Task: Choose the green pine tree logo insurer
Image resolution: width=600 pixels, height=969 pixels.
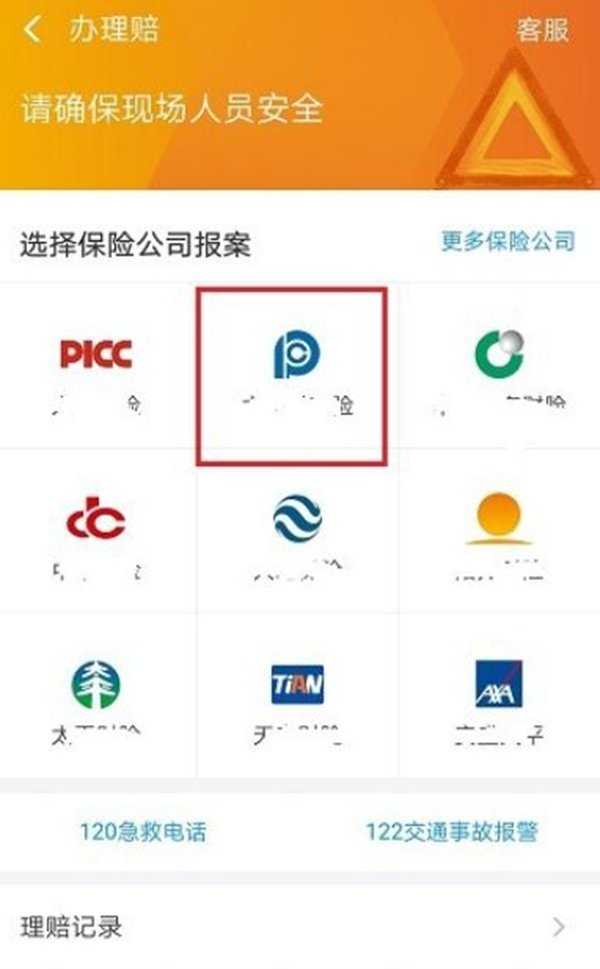Action: [97, 696]
